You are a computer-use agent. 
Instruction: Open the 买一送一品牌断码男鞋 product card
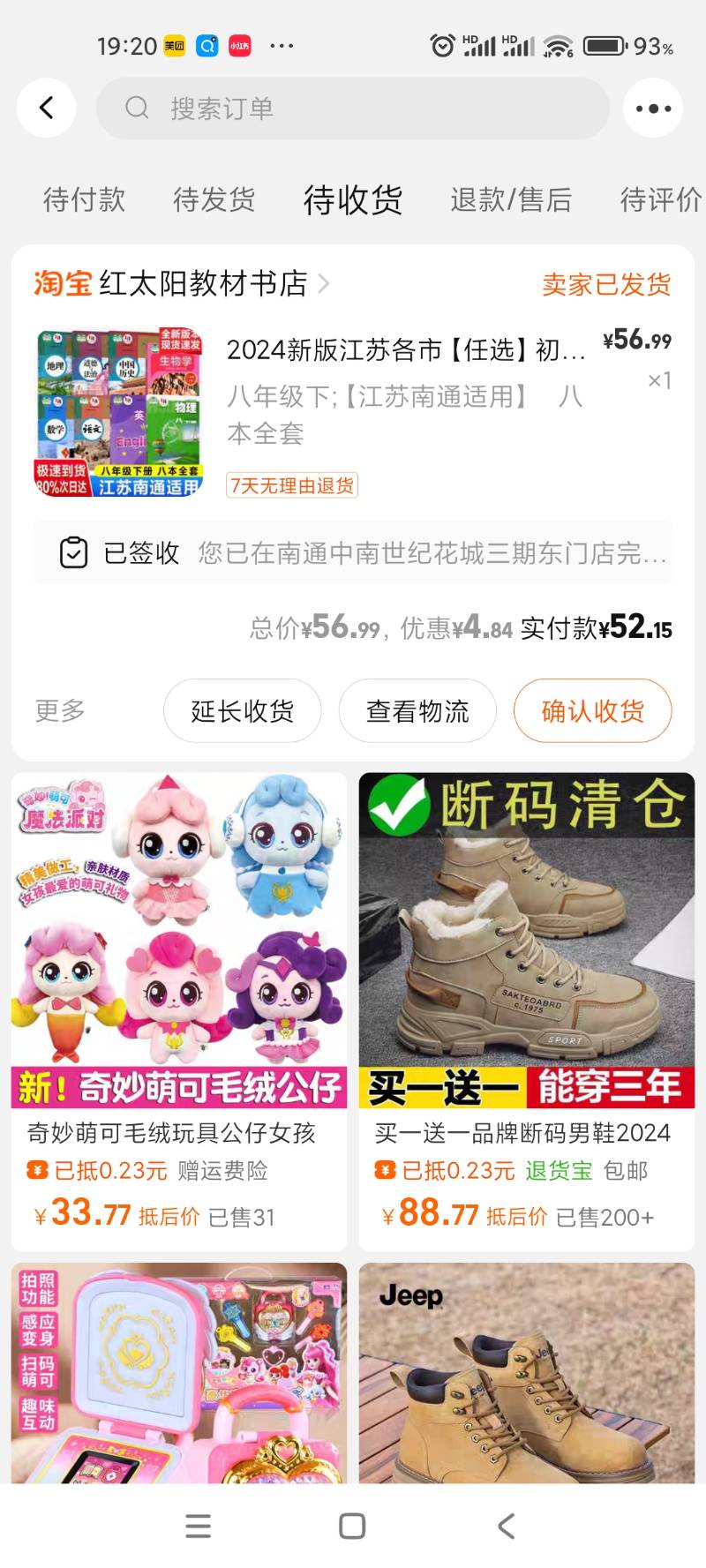(526, 1010)
